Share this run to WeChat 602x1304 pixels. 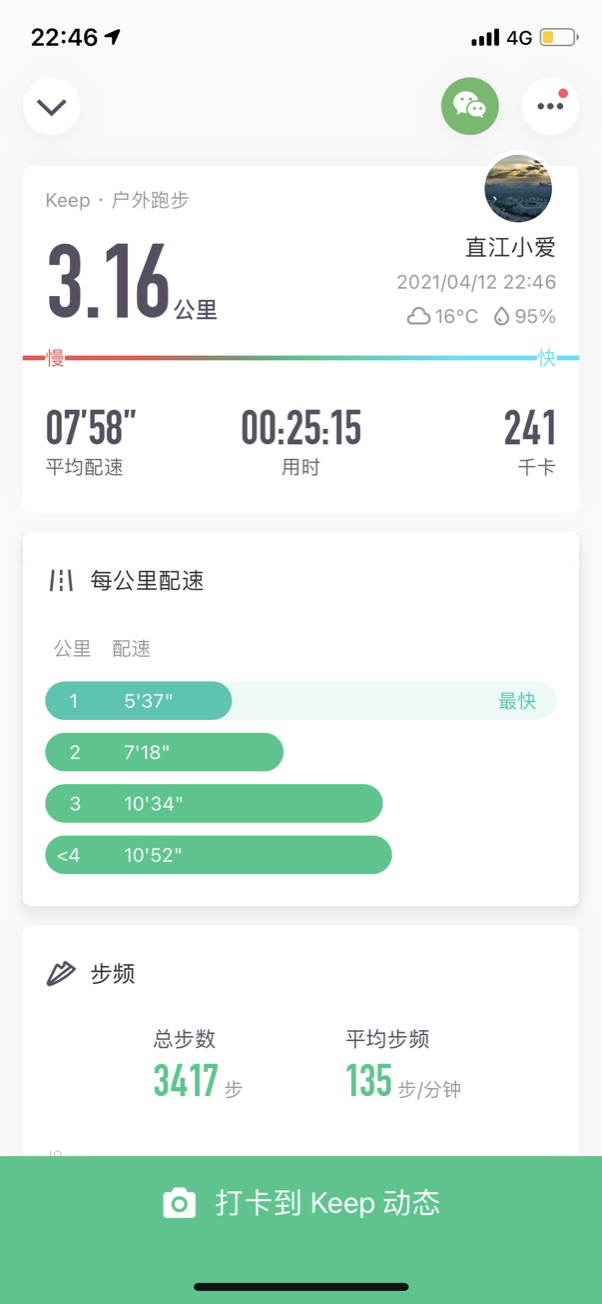pyautogui.click(x=470, y=106)
